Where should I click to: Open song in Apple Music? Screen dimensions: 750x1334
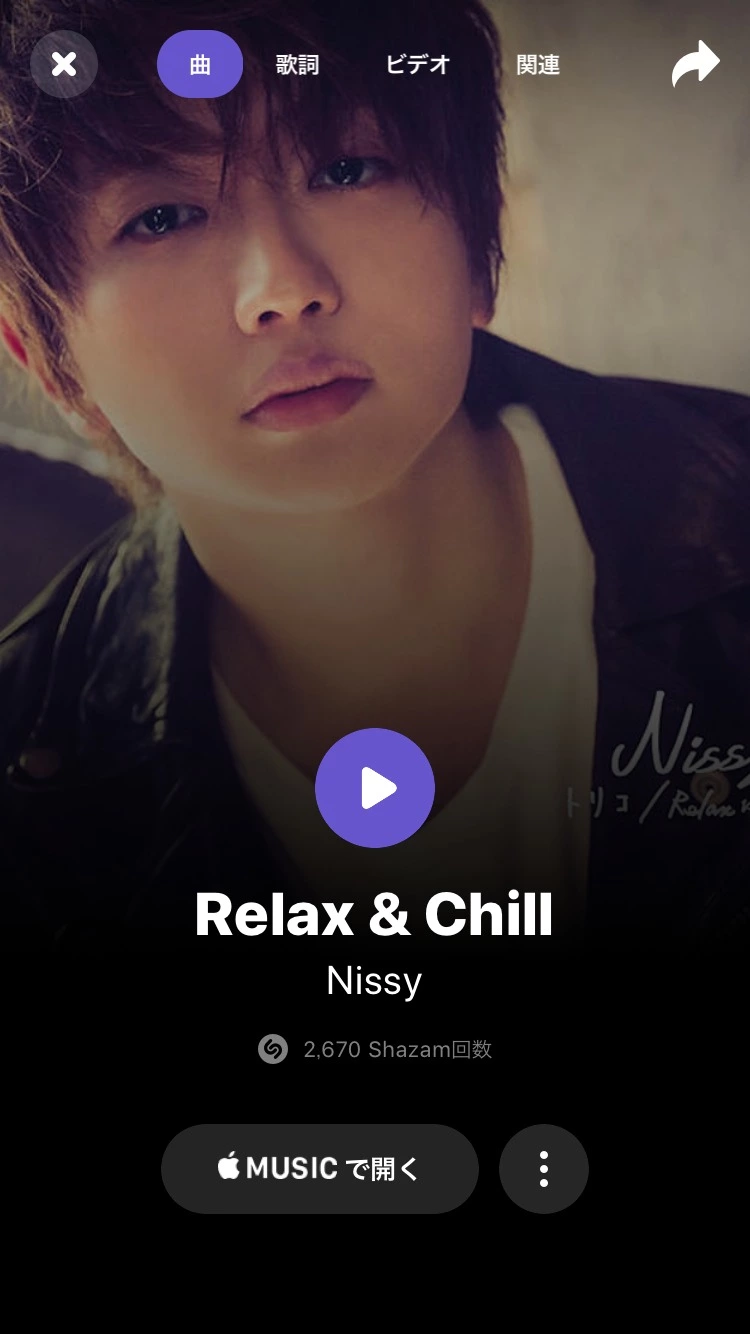coord(320,1168)
